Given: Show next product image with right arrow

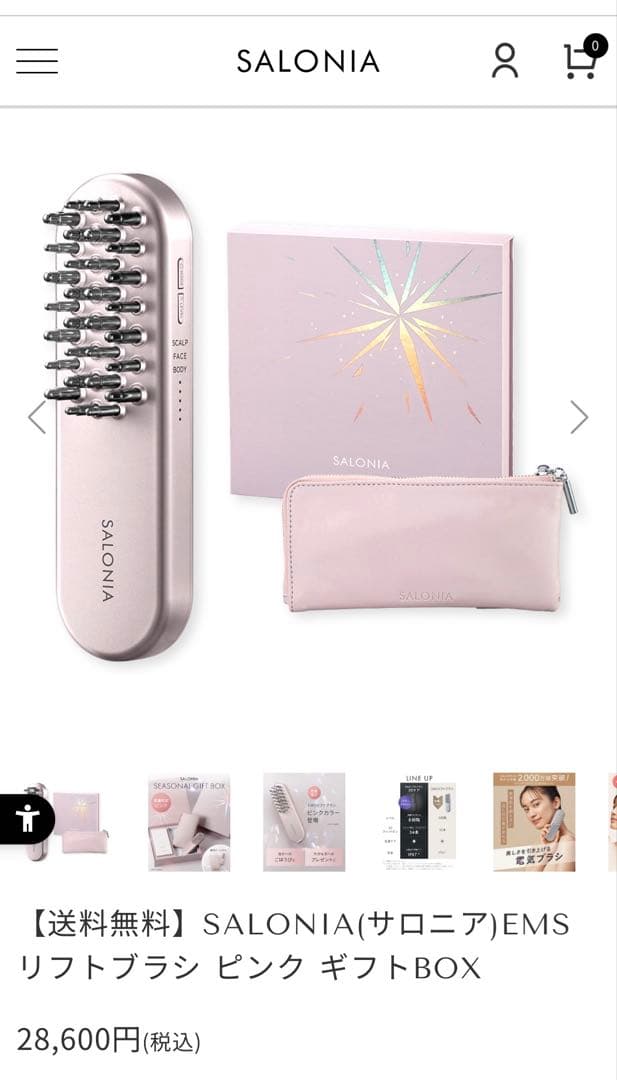Looking at the screenshot, I should coord(579,417).
